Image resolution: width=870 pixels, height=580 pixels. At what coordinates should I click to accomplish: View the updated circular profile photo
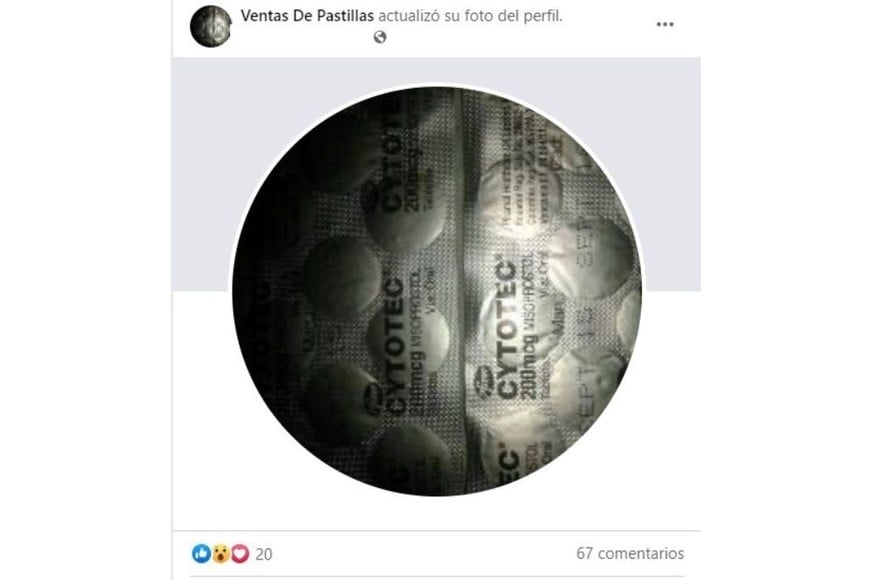click(x=437, y=290)
